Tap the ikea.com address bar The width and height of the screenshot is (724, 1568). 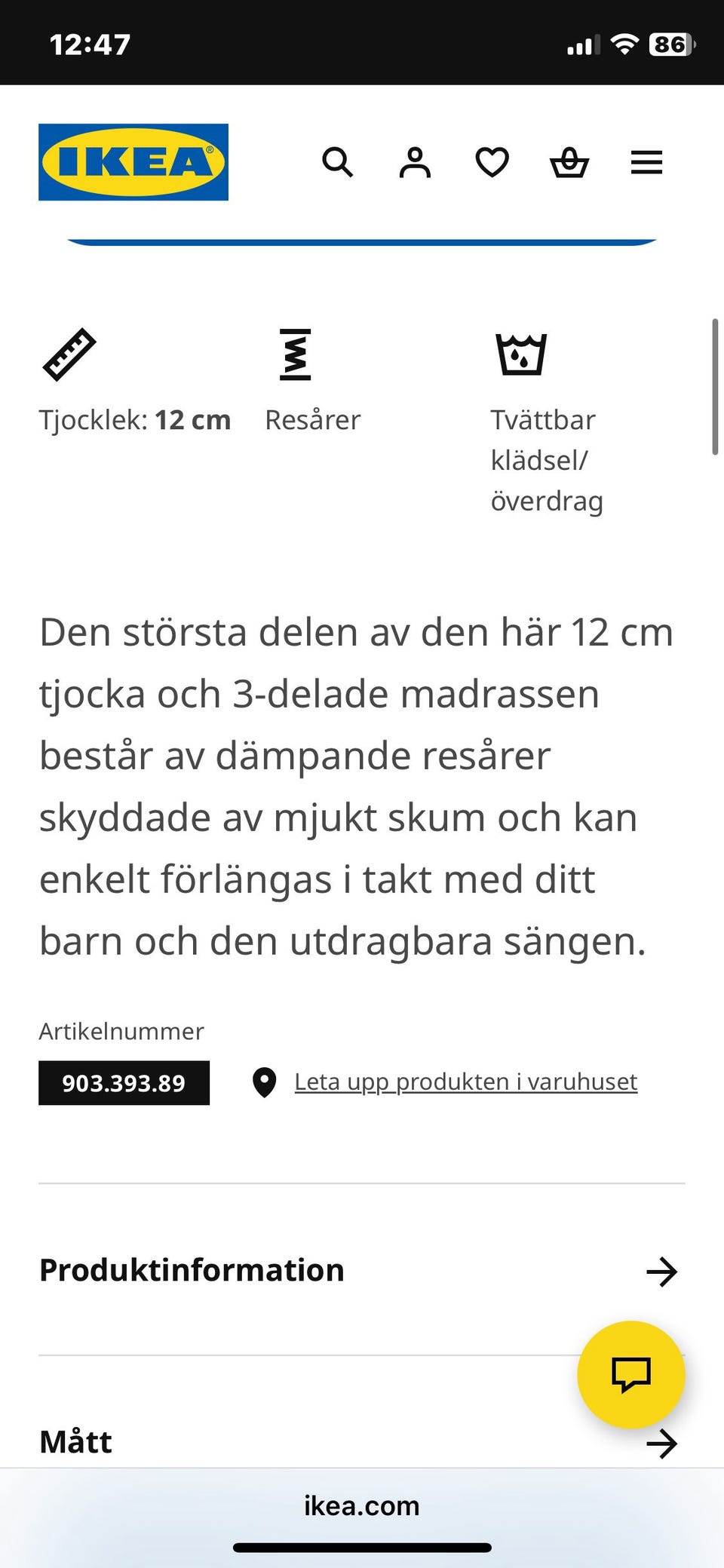(x=362, y=1506)
